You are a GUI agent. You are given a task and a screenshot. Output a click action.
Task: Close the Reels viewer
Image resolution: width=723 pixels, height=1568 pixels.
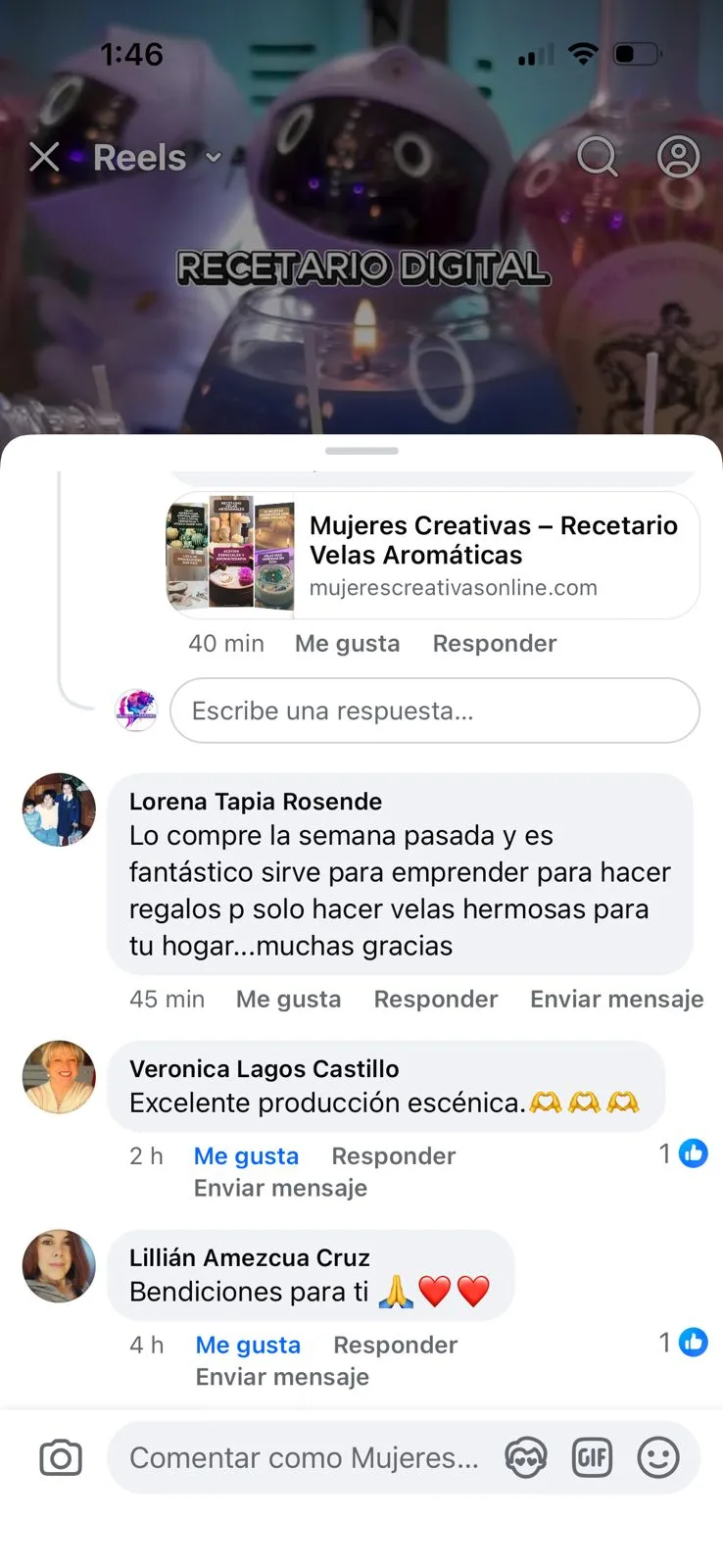[44, 157]
